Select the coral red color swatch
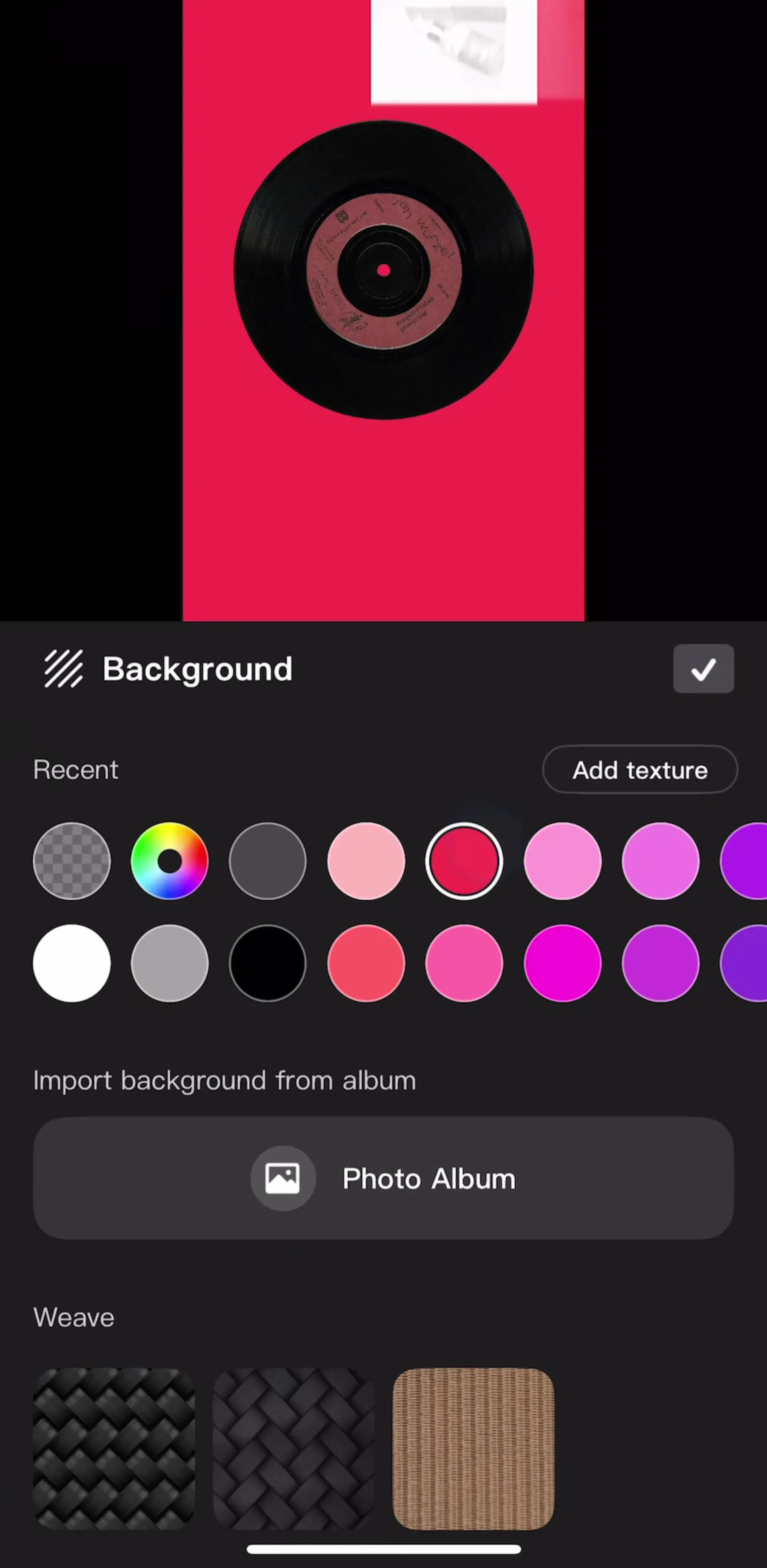The height and width of the screenshot is (1568, 767). [366, 963]
